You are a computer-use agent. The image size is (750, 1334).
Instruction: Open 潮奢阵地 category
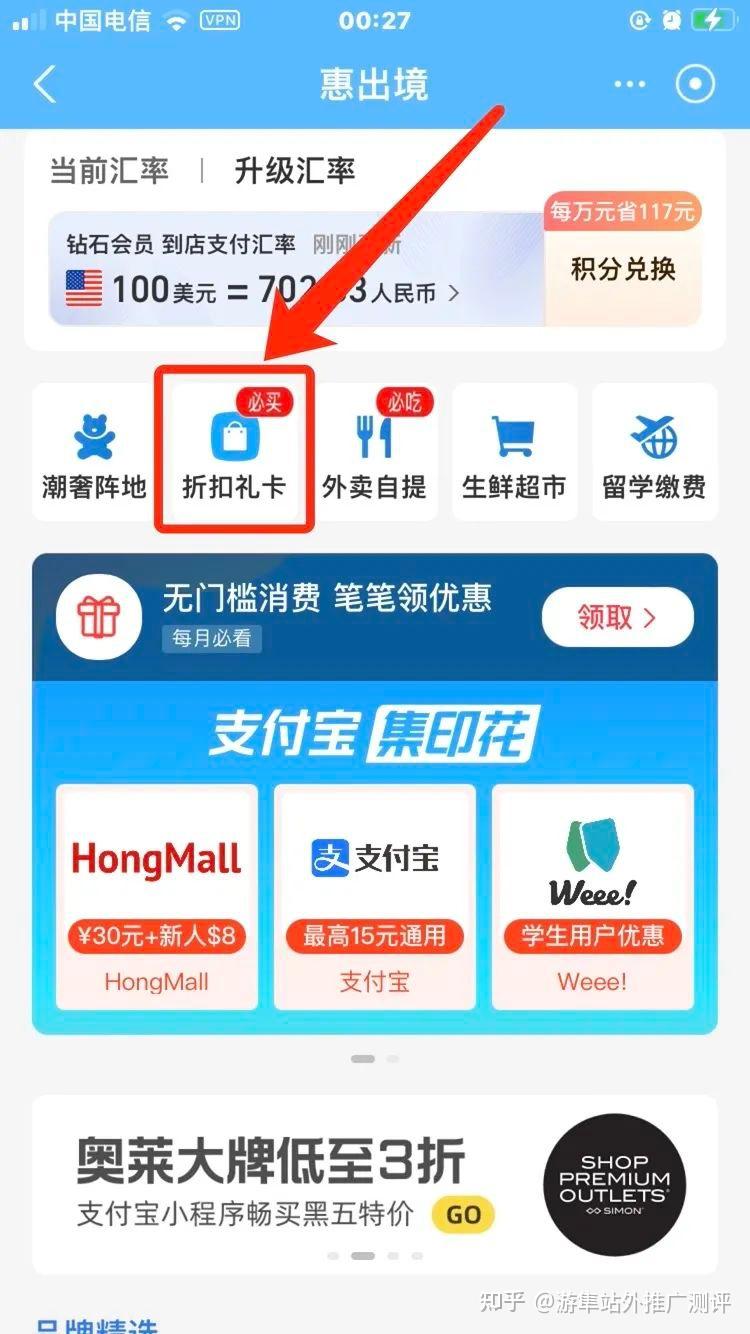(x=95, y=452)
